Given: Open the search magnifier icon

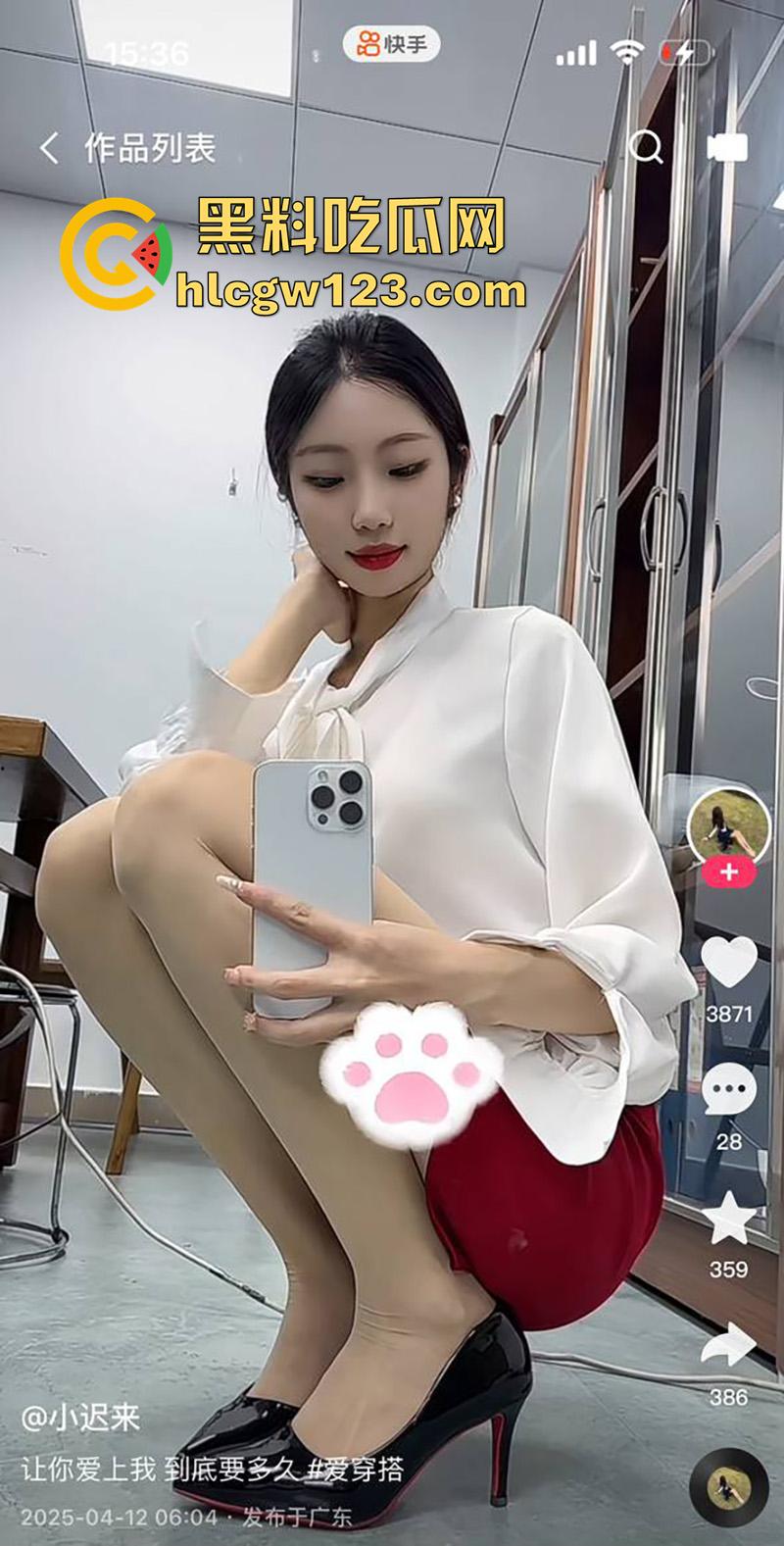Looking at the screenshot, I should pyautogui.click(x=646, y=147).
